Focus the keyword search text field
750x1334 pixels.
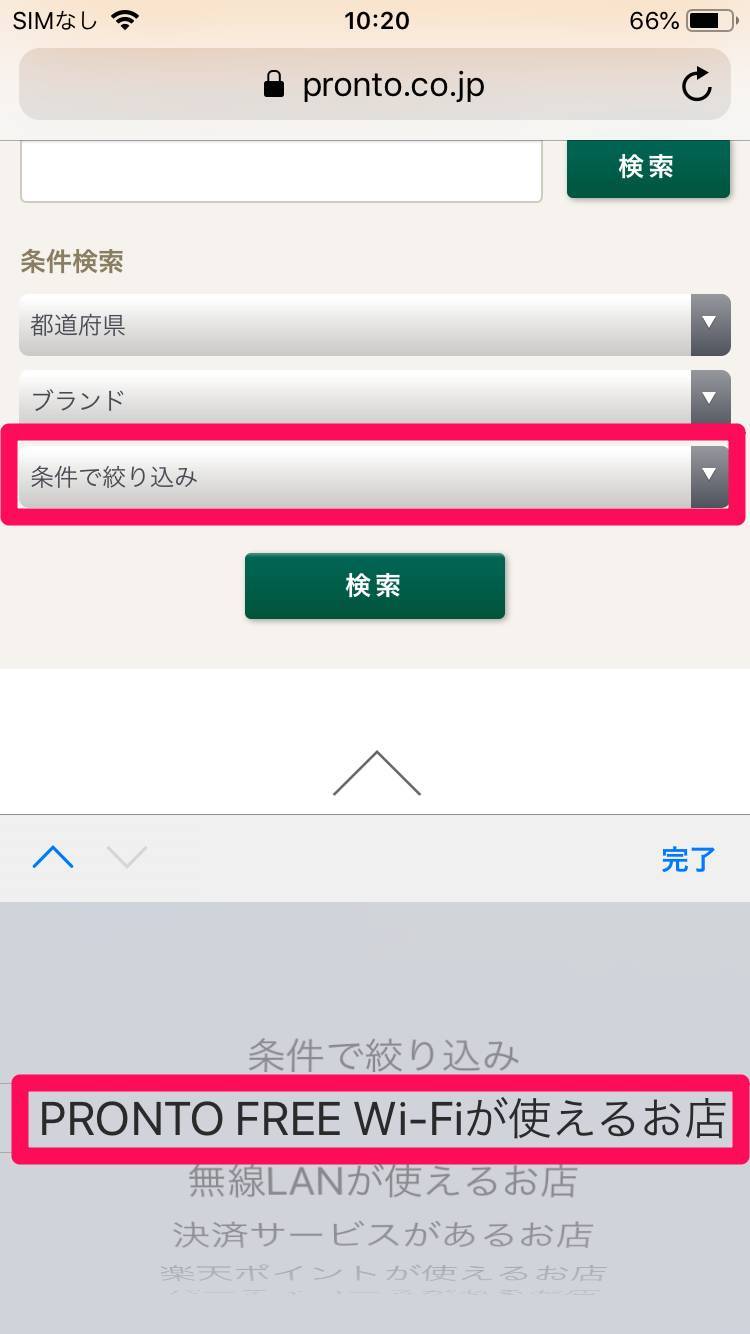click(x=281, y=171)
